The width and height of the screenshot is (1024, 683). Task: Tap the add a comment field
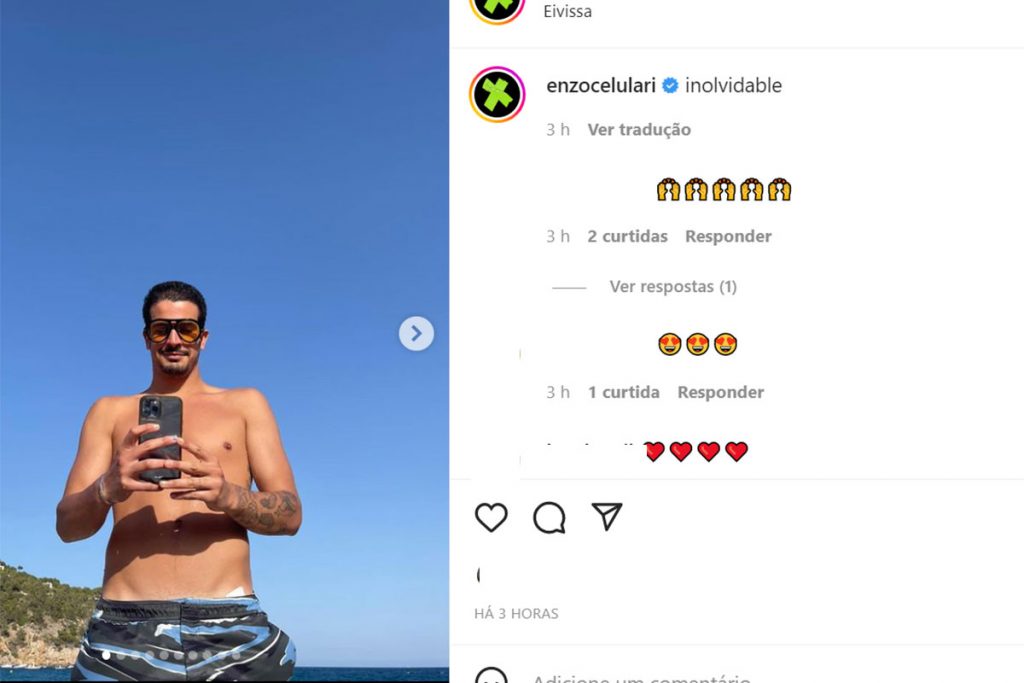pyautogui.click(x=640, y=678)
